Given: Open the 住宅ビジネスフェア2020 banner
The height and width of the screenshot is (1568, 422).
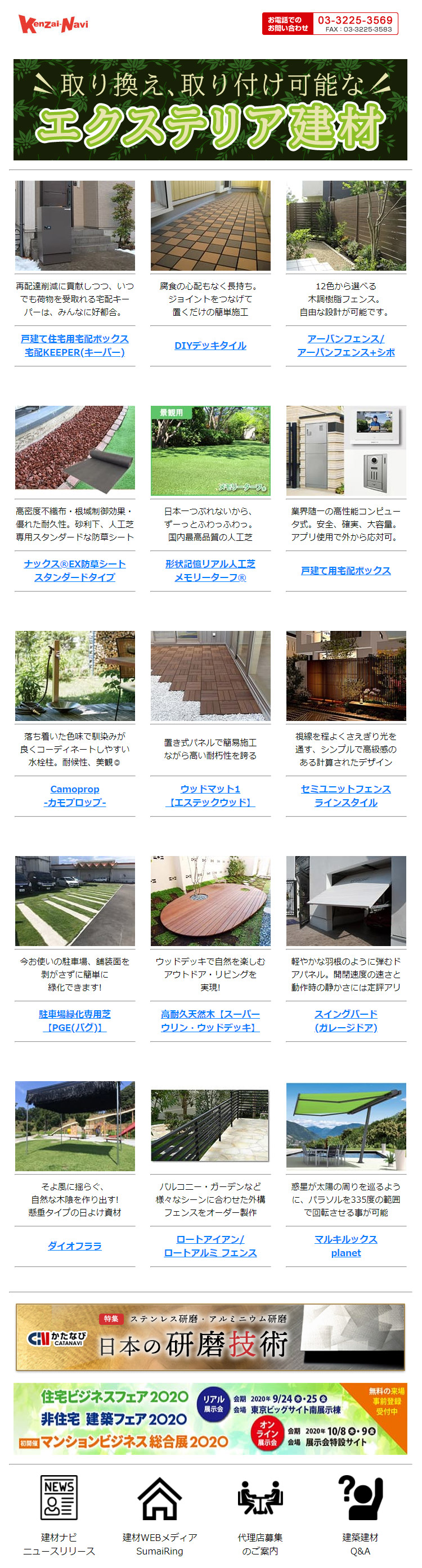Looking at the screenshot, I should tap(210, 1419).
